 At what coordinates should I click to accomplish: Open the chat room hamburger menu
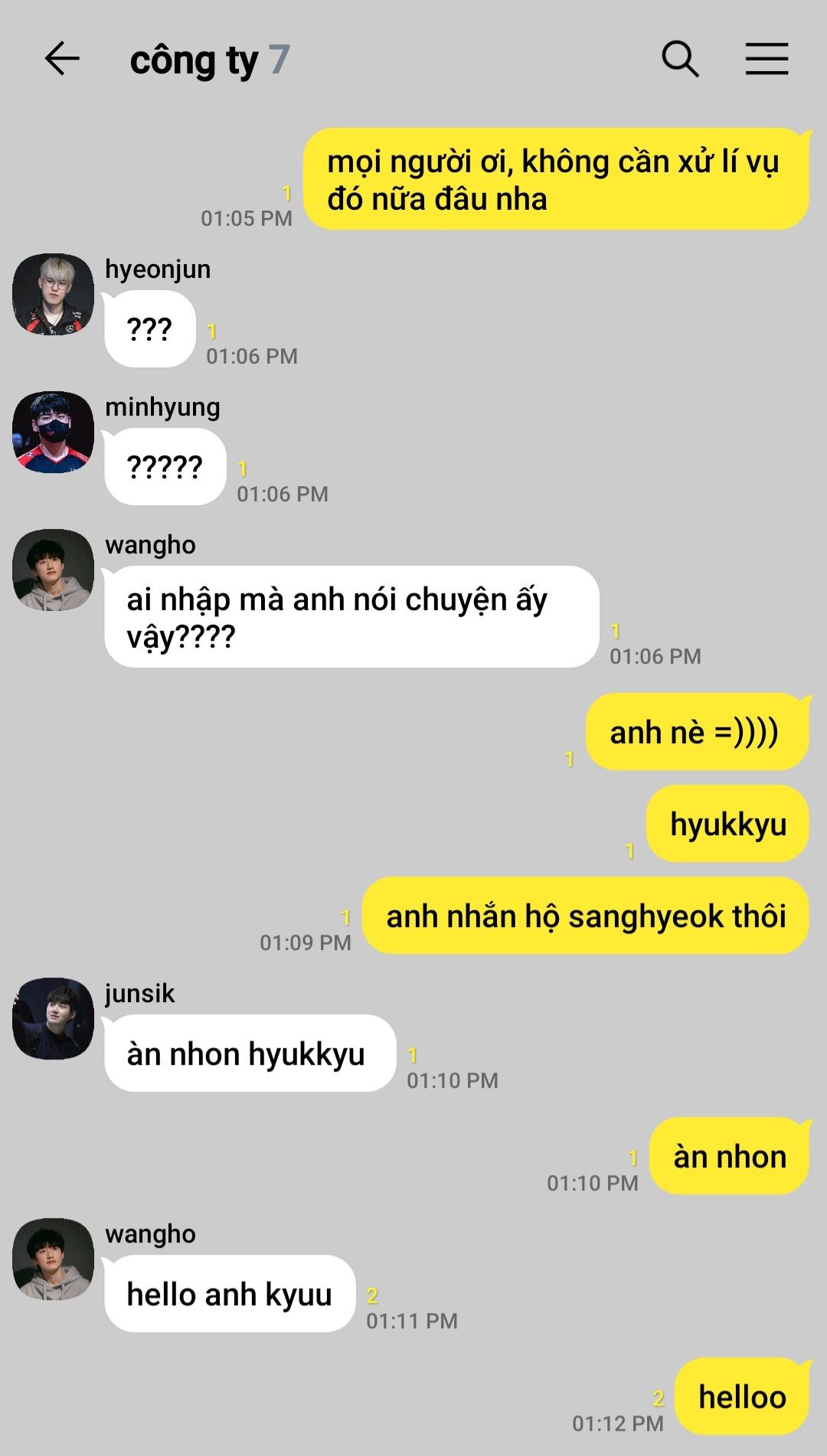pos(767,59)
